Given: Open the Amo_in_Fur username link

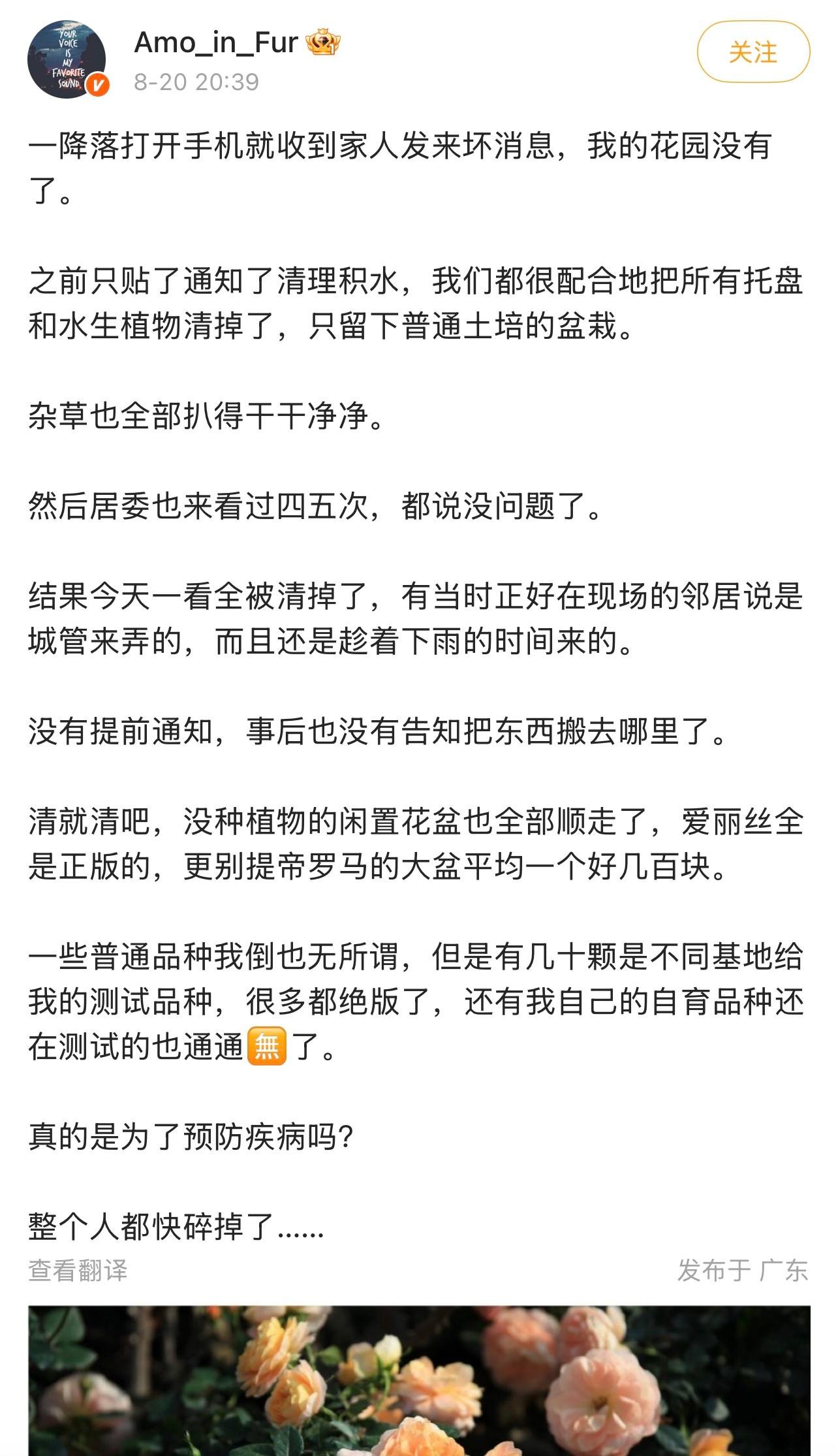Looking at the screenshot, I should [216, 42].
